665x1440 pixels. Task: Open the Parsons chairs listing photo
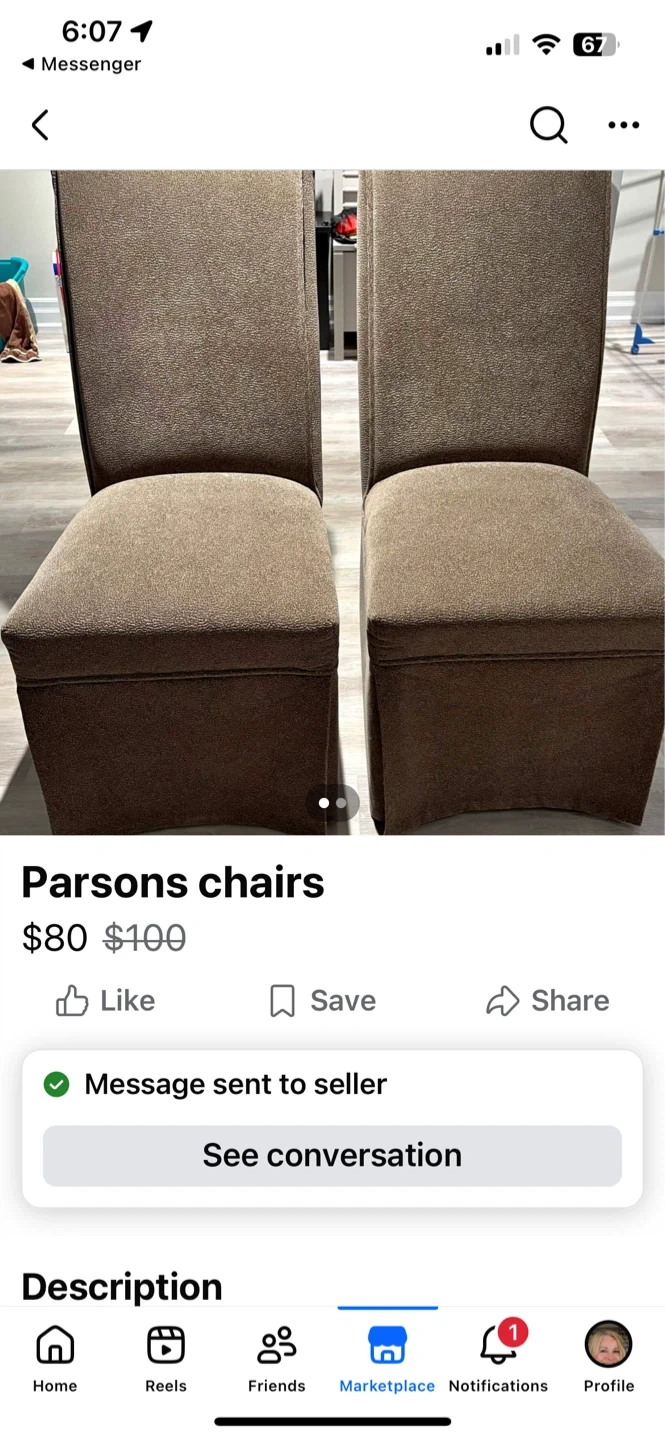(x=332, y=500)
